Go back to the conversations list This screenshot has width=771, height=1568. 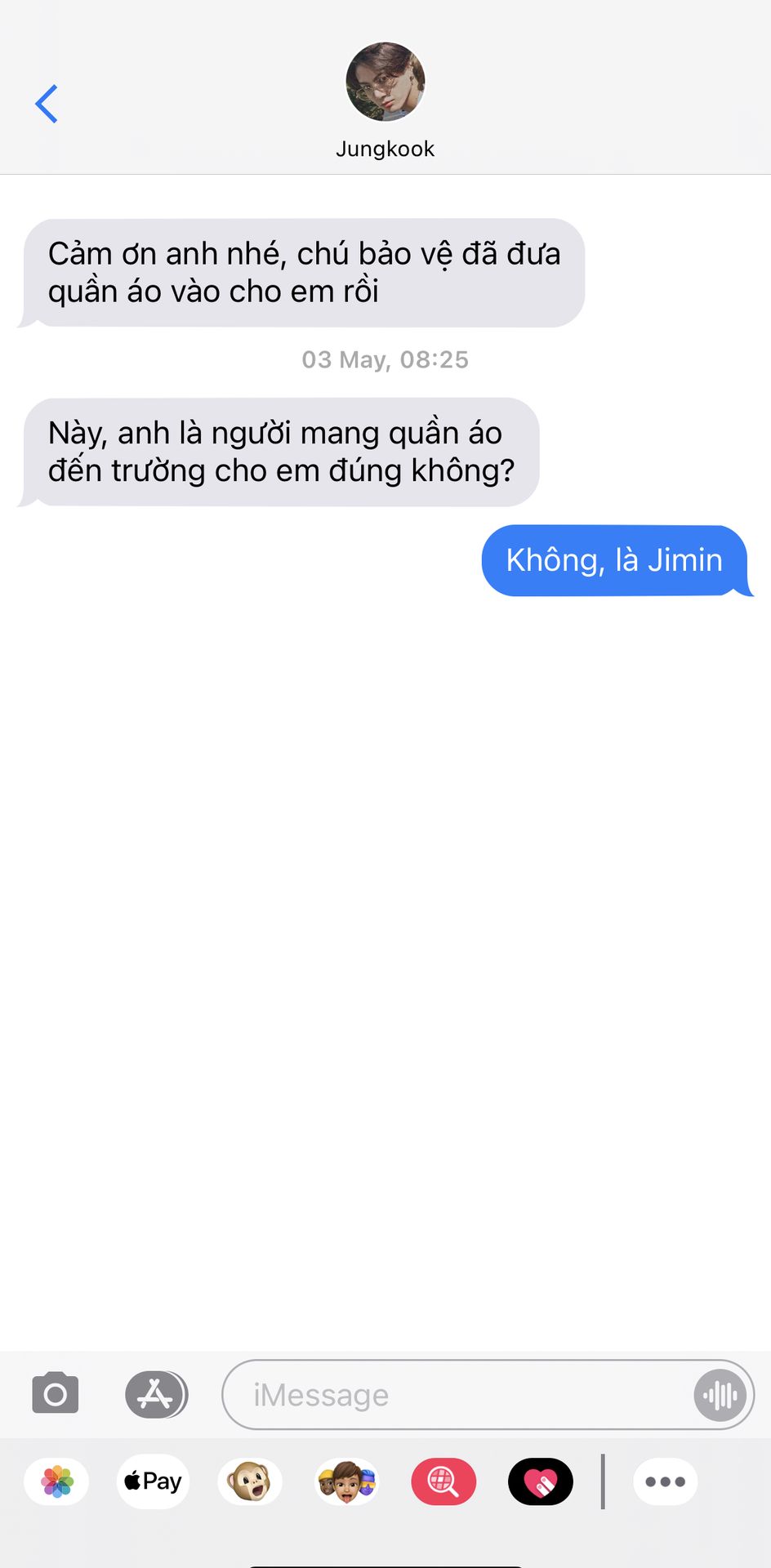47,104
